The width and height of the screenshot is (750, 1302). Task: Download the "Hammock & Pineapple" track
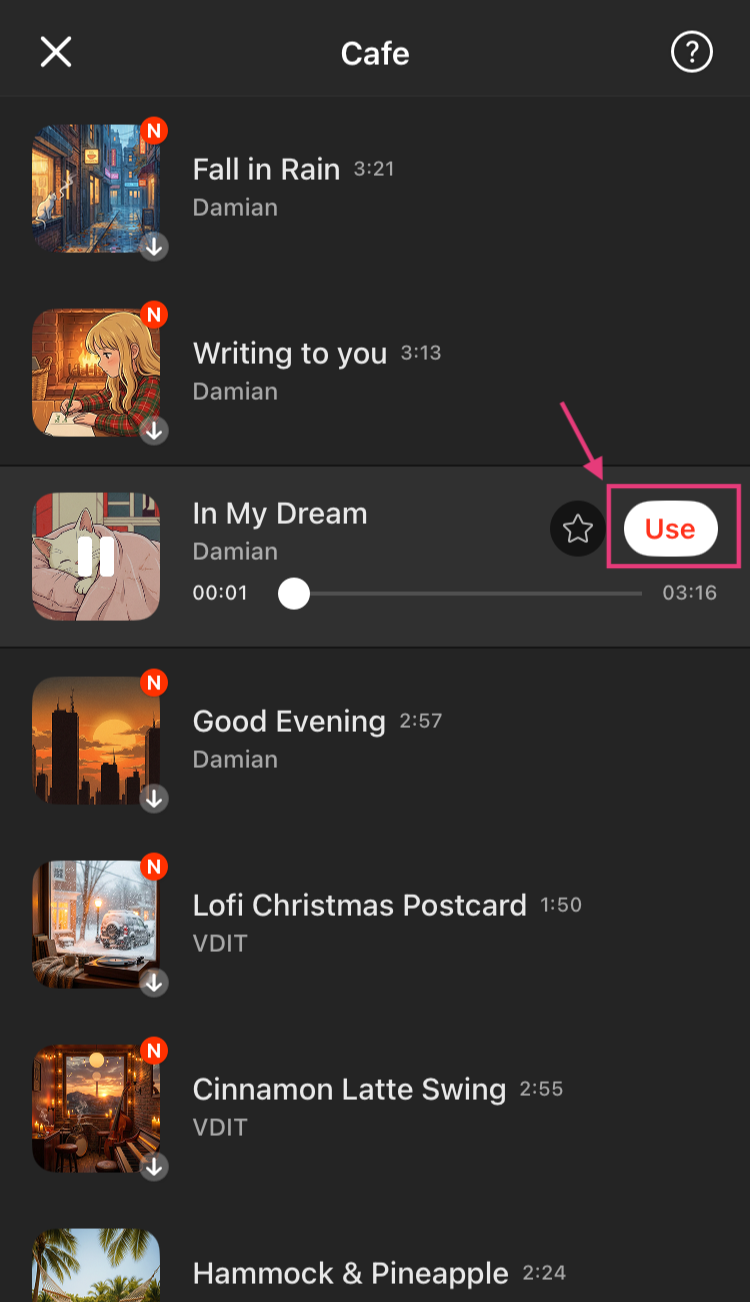[155, 1295]
